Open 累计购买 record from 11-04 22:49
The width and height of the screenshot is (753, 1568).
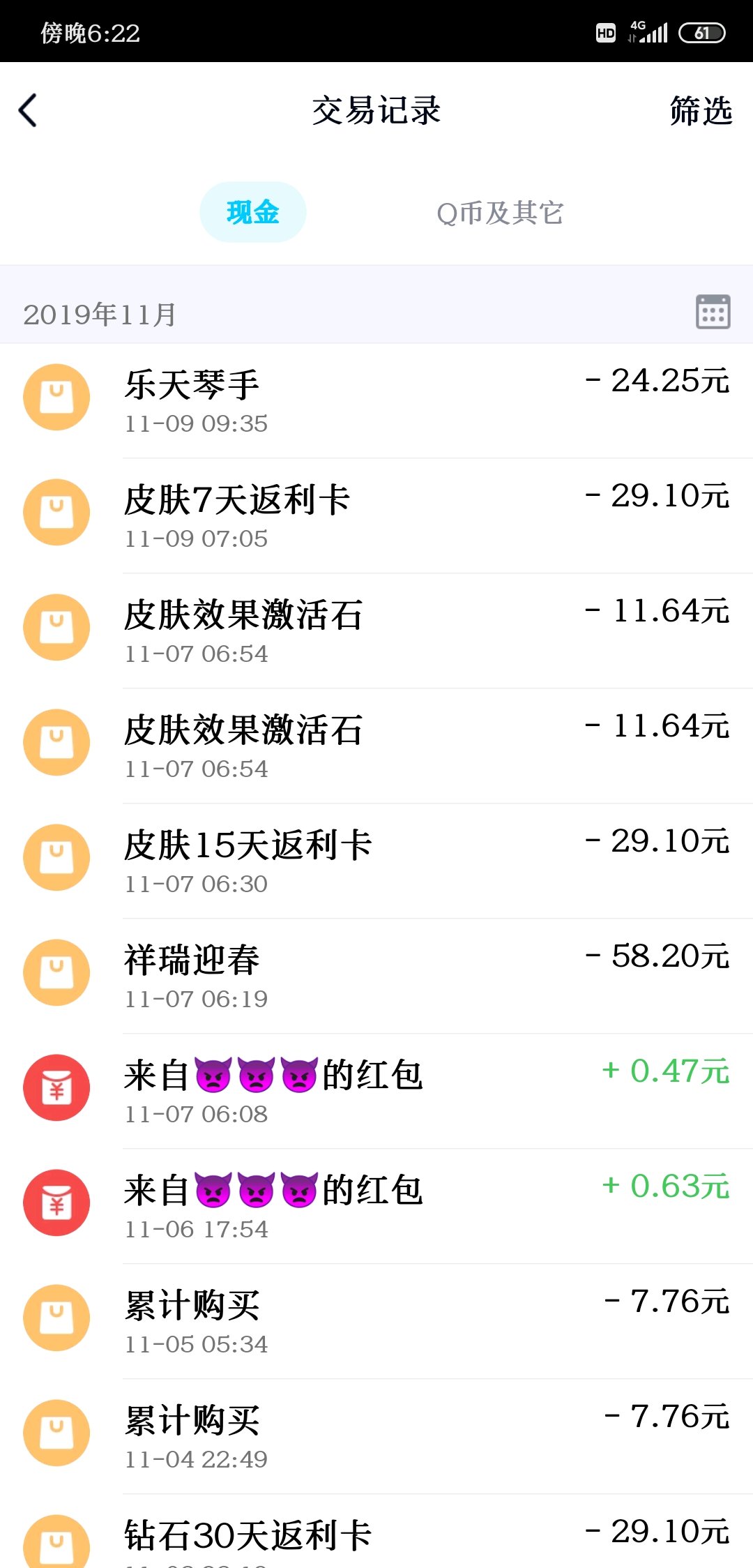[376, 1436]
